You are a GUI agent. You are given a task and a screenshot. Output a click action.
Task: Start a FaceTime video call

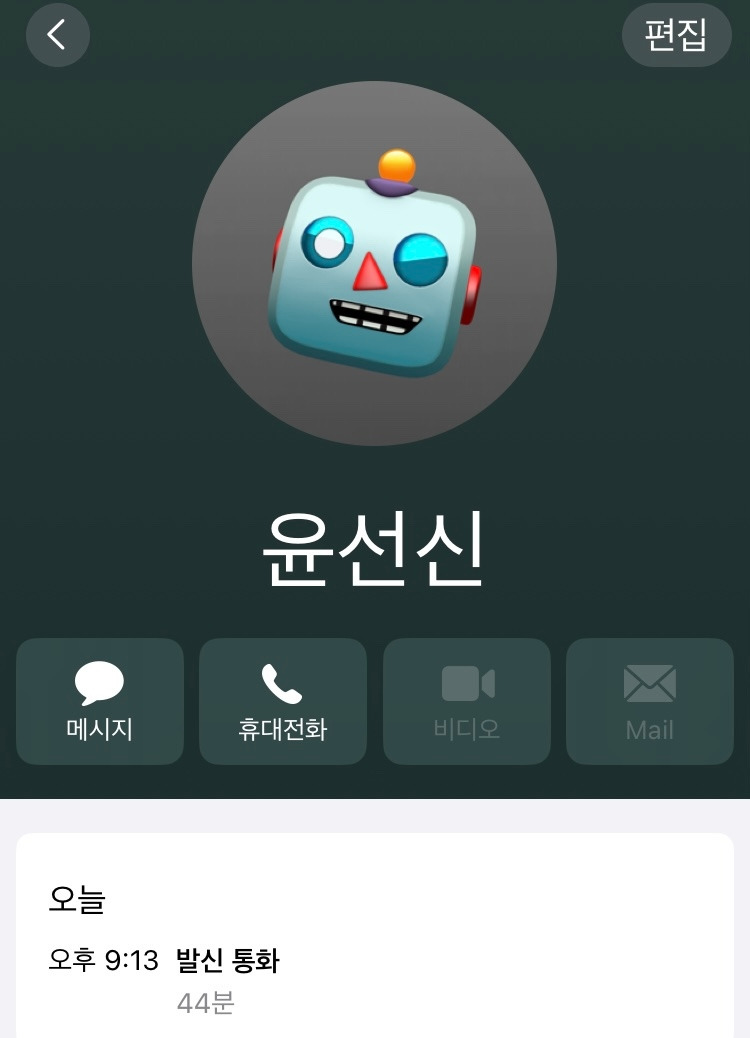click(466, 700)
